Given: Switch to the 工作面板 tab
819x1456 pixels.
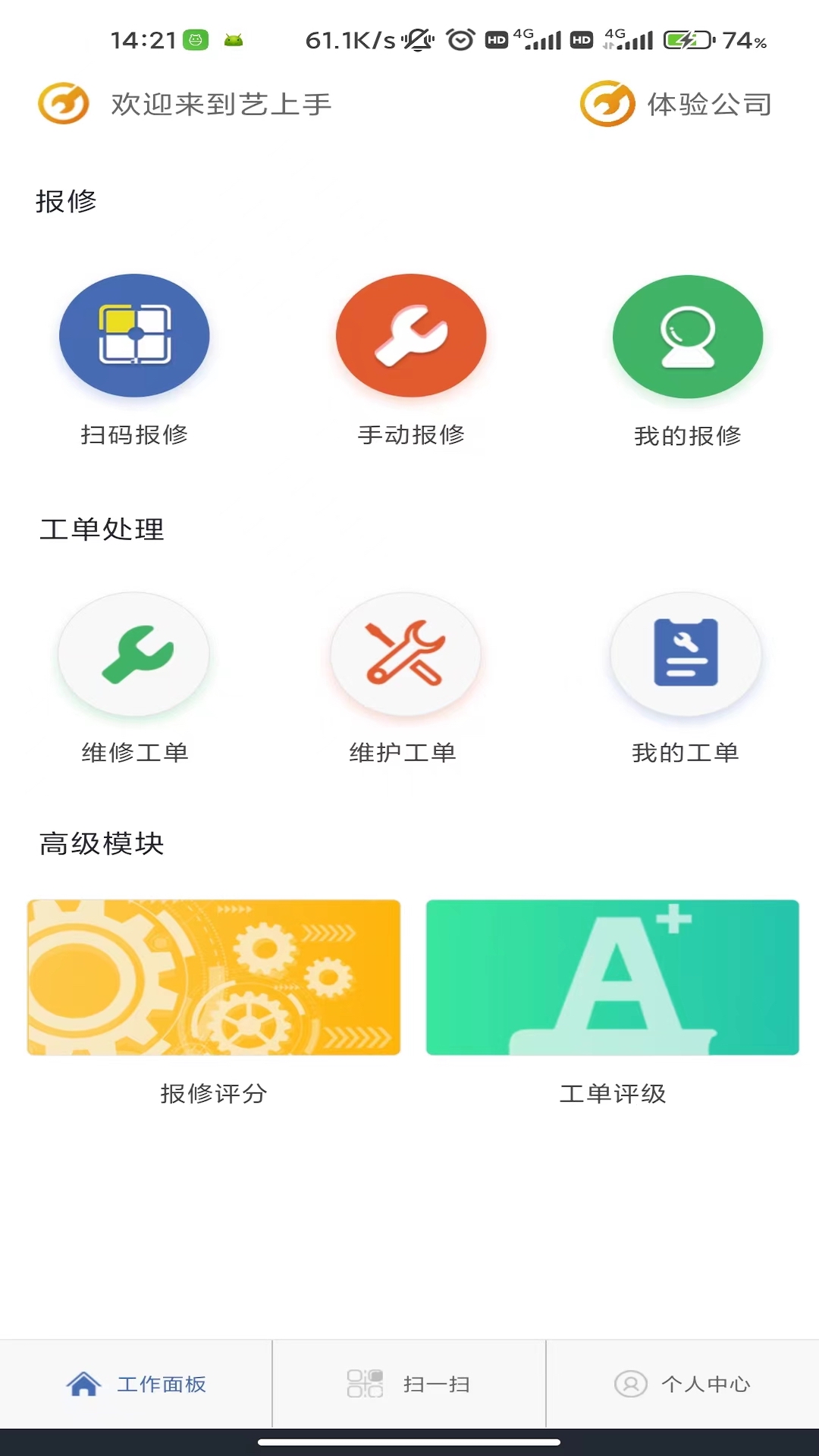Looking at the screenshot, I should coord(136,1384).
